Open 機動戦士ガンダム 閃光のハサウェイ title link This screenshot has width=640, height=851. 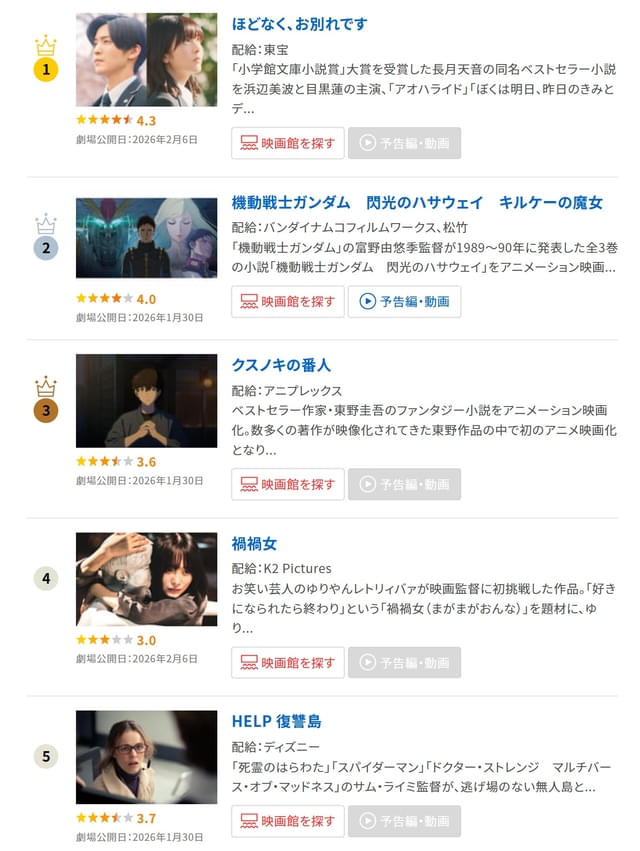coord(417,202)
